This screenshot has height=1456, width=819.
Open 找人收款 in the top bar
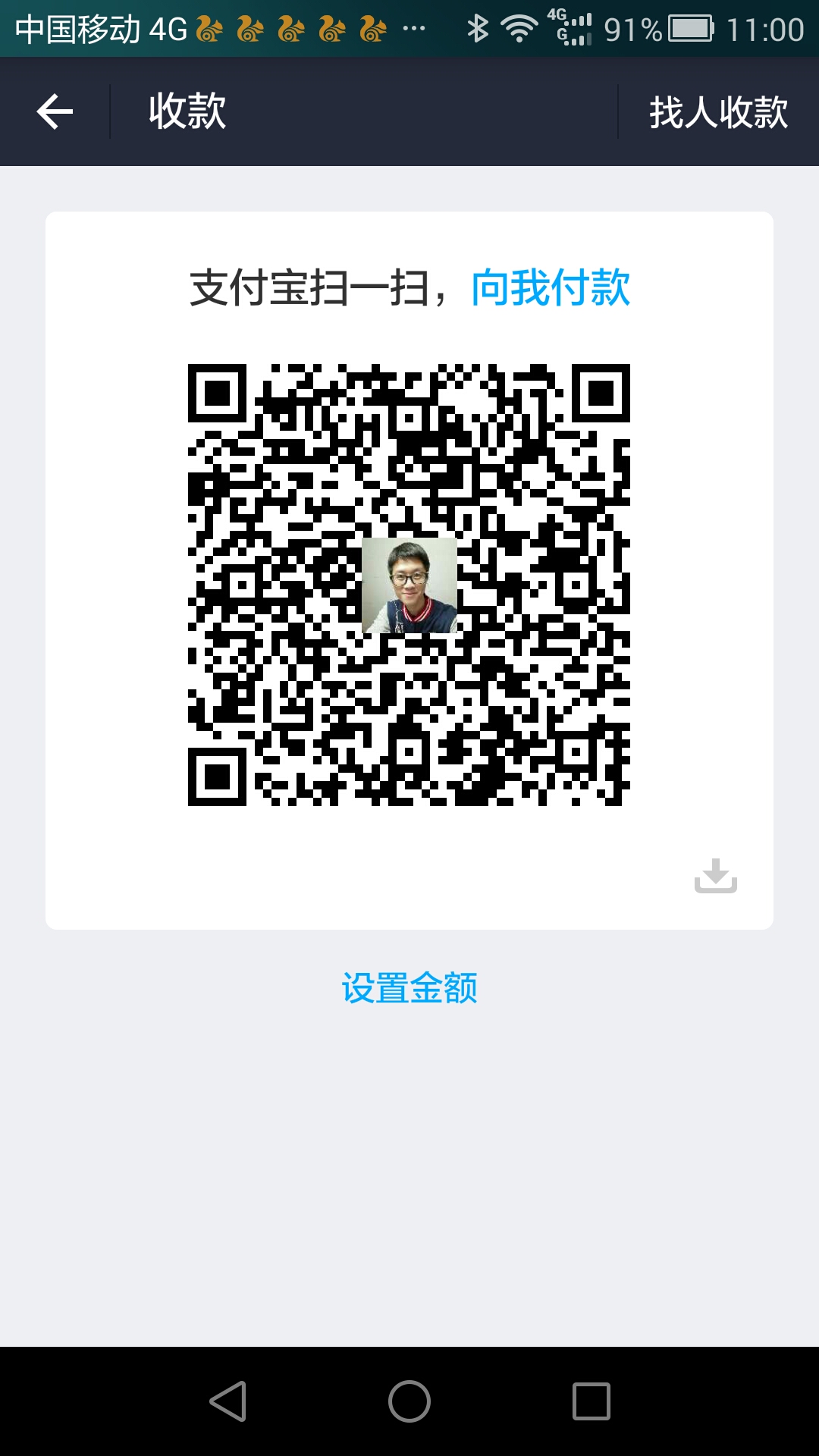pos(718,112)
